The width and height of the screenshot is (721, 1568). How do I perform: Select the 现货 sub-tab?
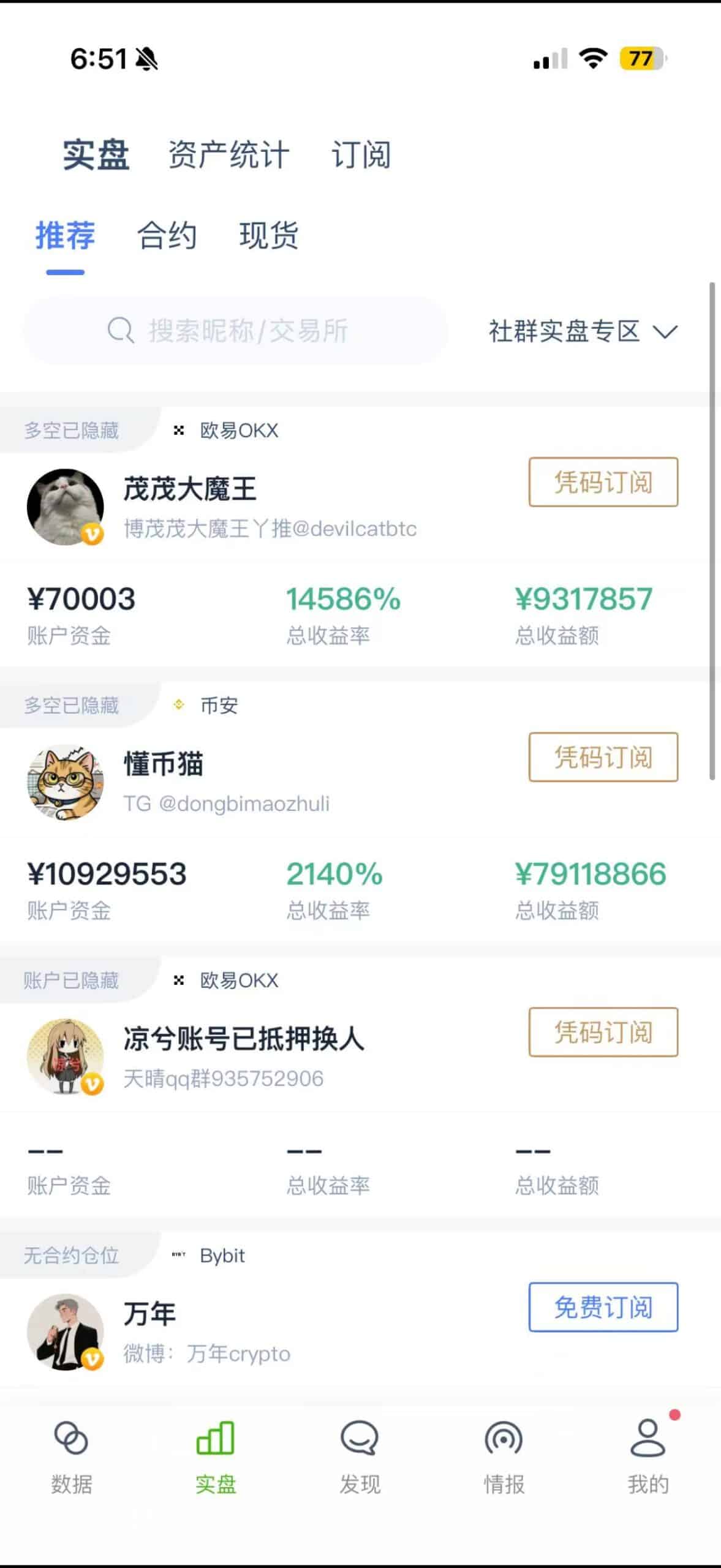tap(269, 236)
